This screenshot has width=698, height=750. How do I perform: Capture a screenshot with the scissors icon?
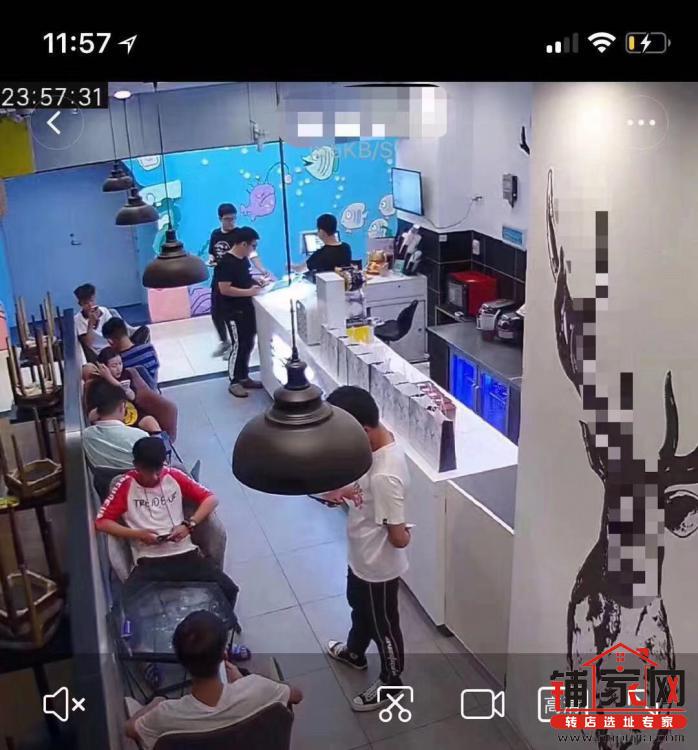(x=395, y=704)
